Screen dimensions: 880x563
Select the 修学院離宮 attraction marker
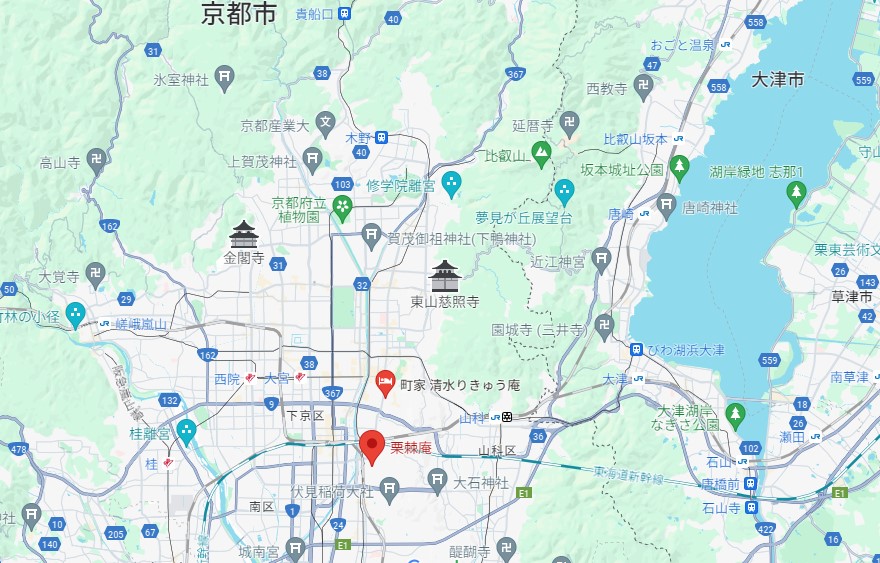coord(451,183)
